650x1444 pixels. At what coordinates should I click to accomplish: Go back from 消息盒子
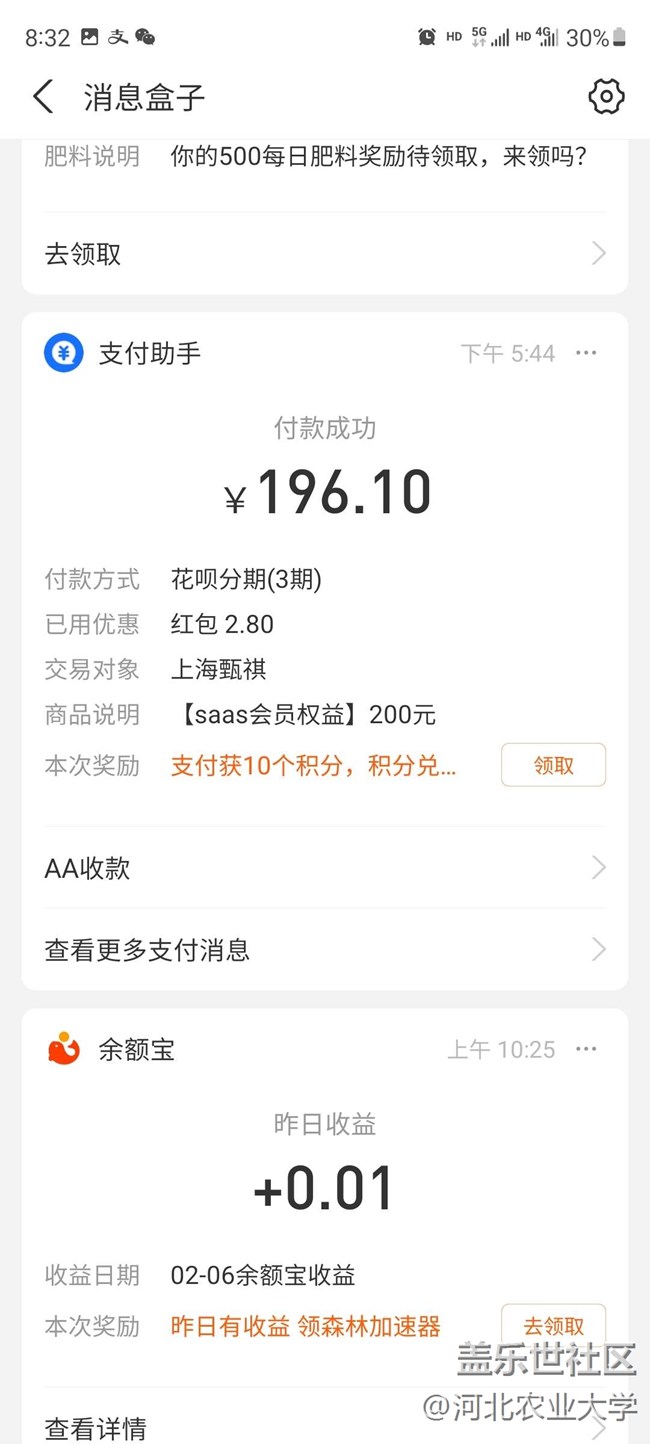coord(43,97)
